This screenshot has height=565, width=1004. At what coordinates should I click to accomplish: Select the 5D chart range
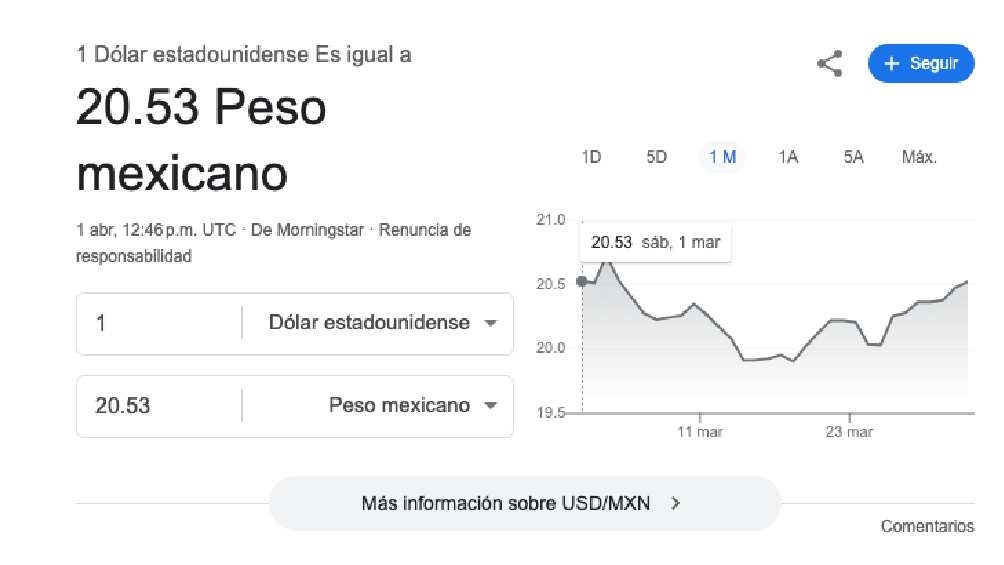(x=656, y=157)
